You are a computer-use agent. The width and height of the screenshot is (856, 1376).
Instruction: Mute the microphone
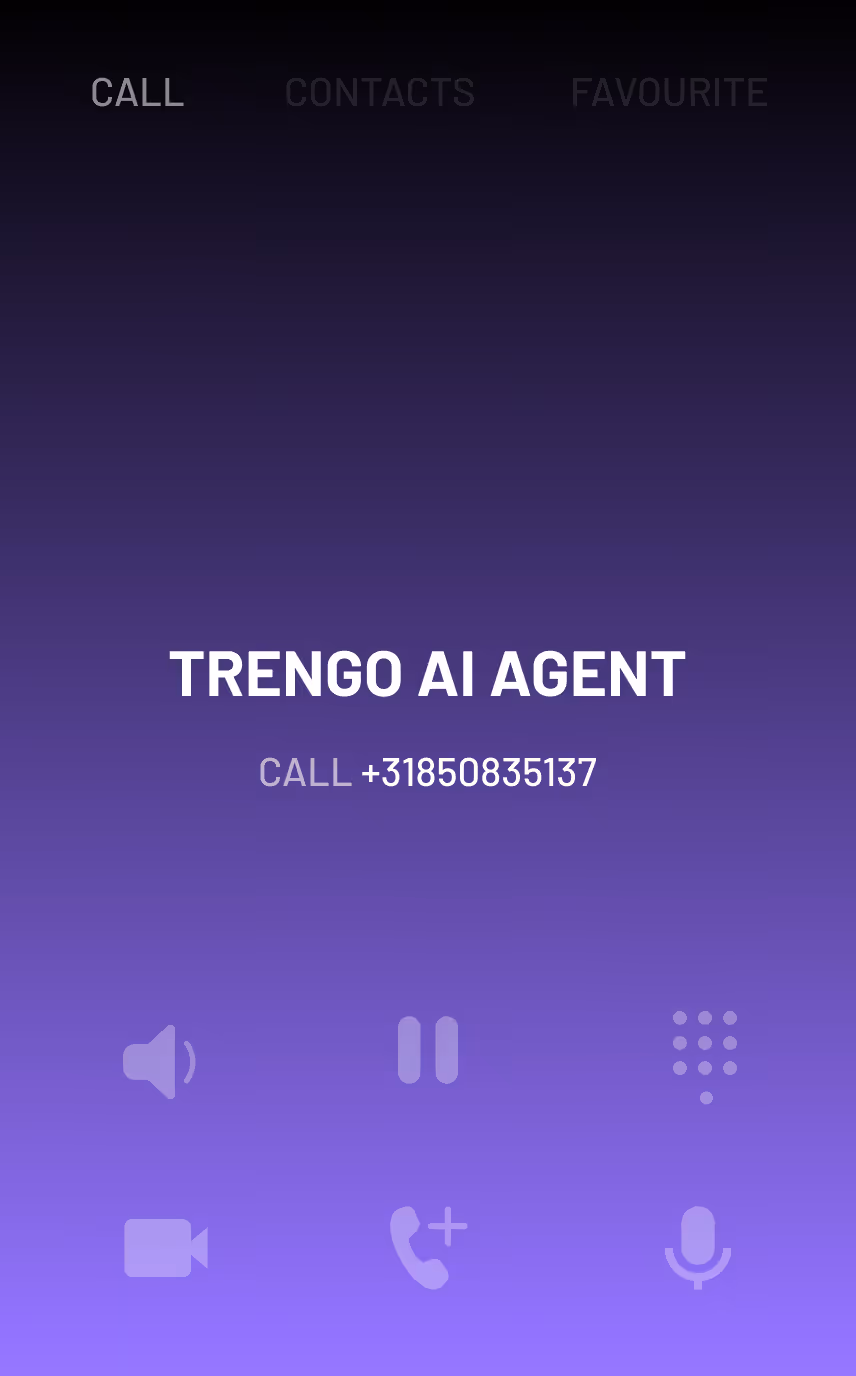tap(698, 1247)
